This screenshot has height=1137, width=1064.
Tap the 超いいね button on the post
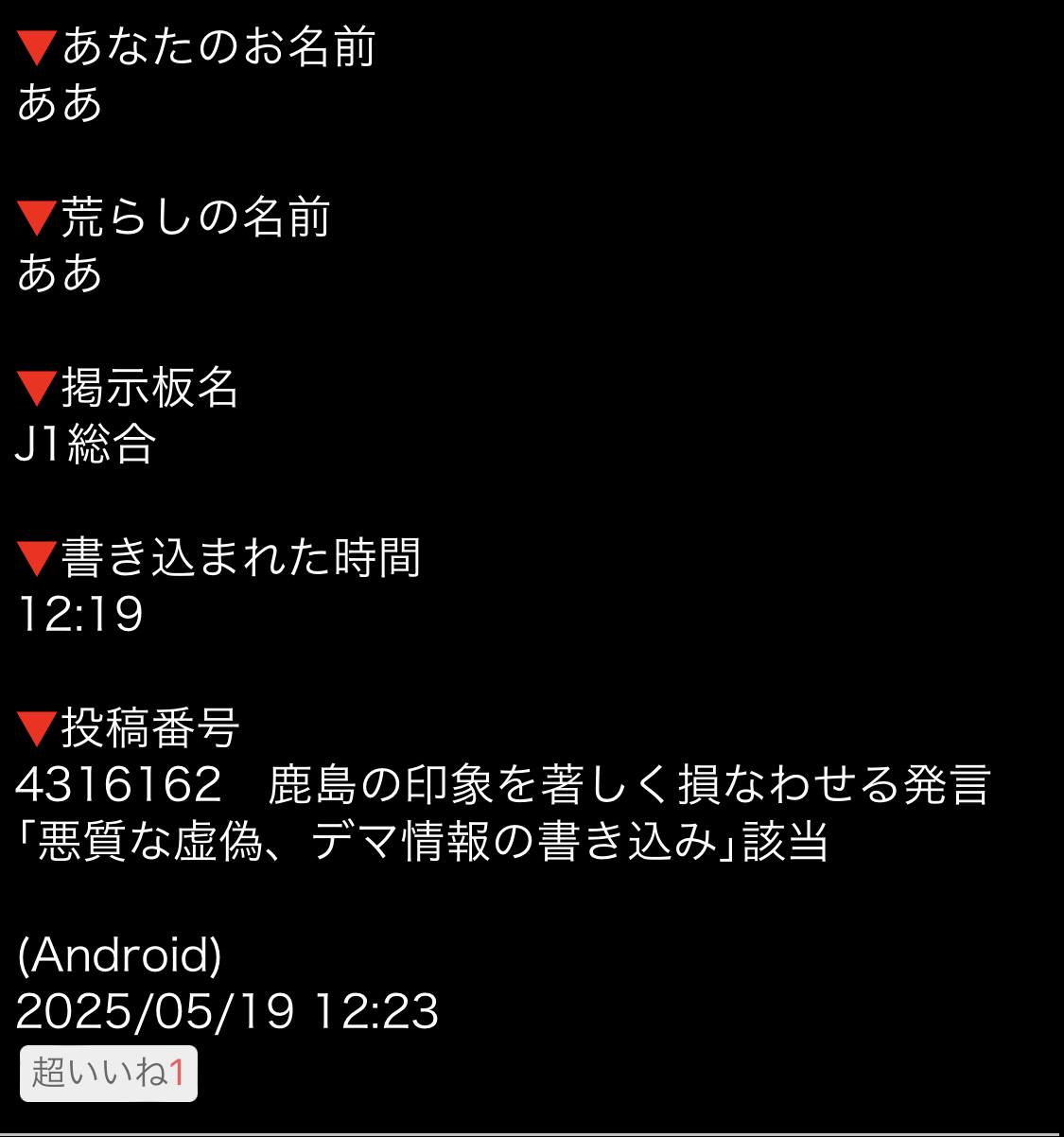108,1073
